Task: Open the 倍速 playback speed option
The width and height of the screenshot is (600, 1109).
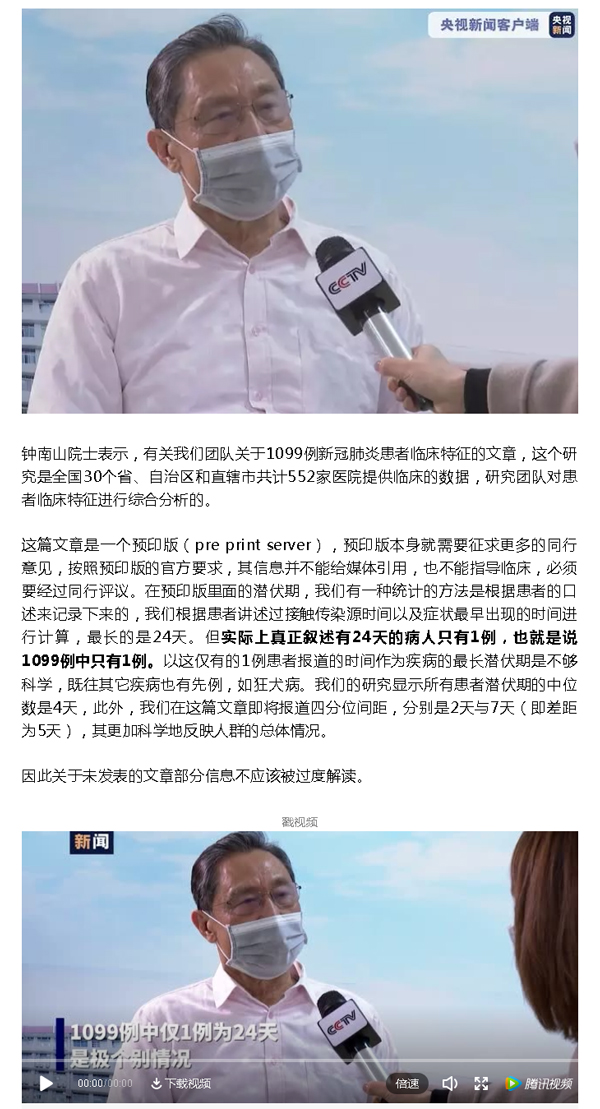Action: 407,1083
